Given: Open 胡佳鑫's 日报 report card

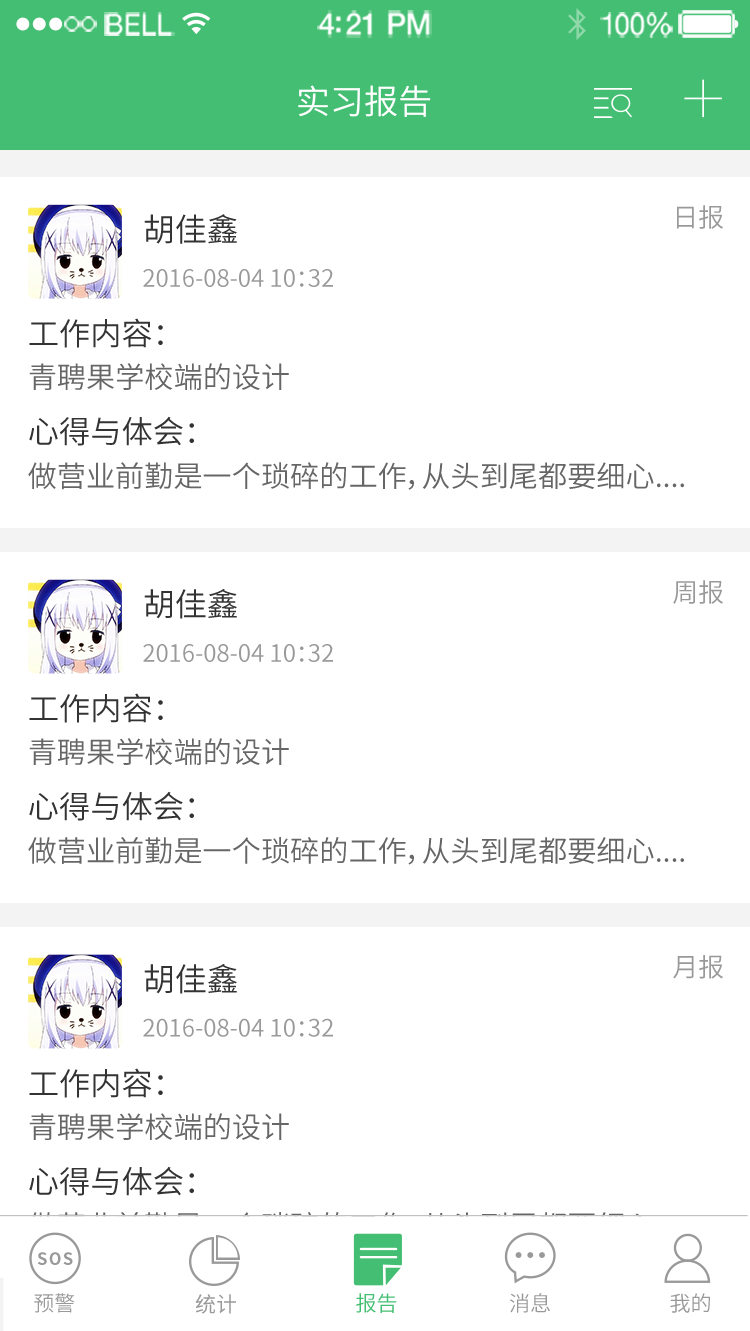Looking at the screenshot, I should 375,352.
